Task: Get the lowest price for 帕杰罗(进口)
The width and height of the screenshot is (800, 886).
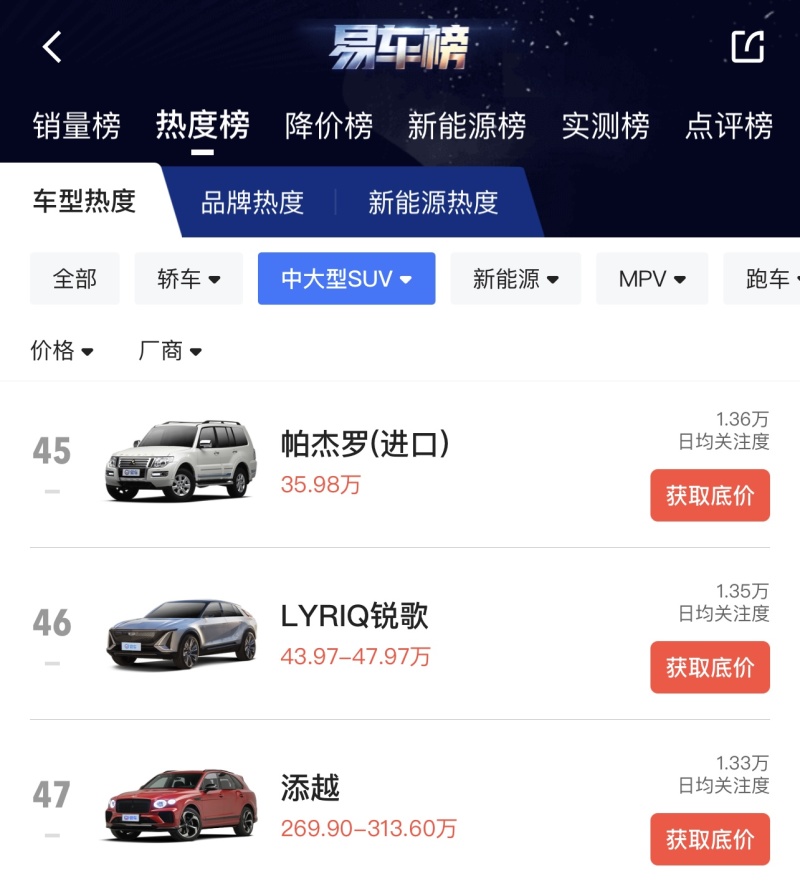Action: coord(710,495)
